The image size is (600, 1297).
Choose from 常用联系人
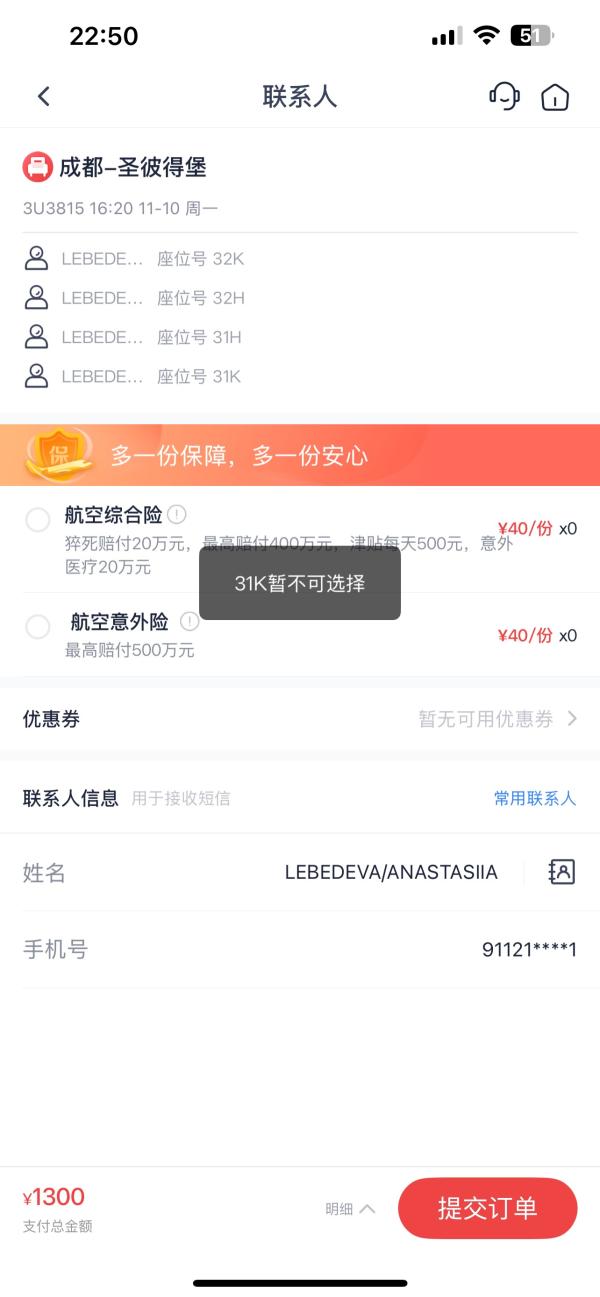tap(535, 798)
